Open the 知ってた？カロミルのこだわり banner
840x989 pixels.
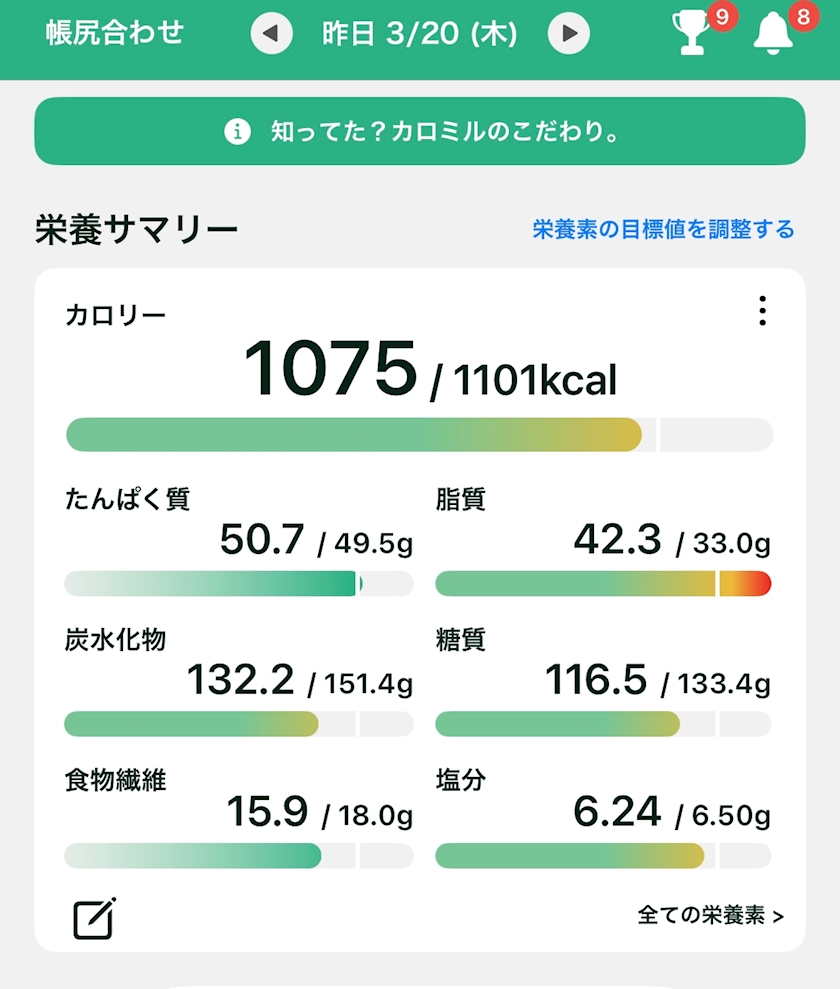coord(420,131)
